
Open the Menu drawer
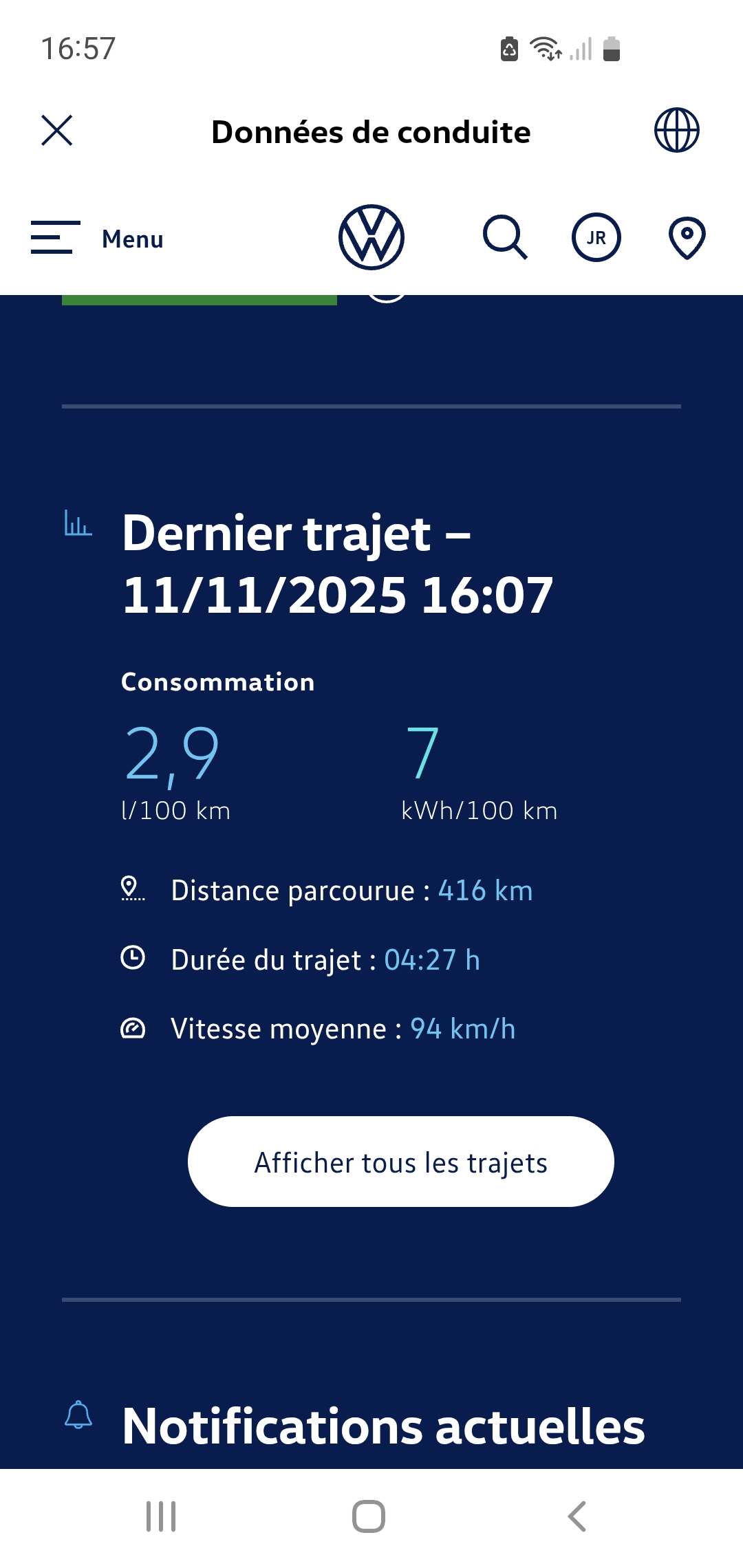pyautogui.click(x=97, y=238)
